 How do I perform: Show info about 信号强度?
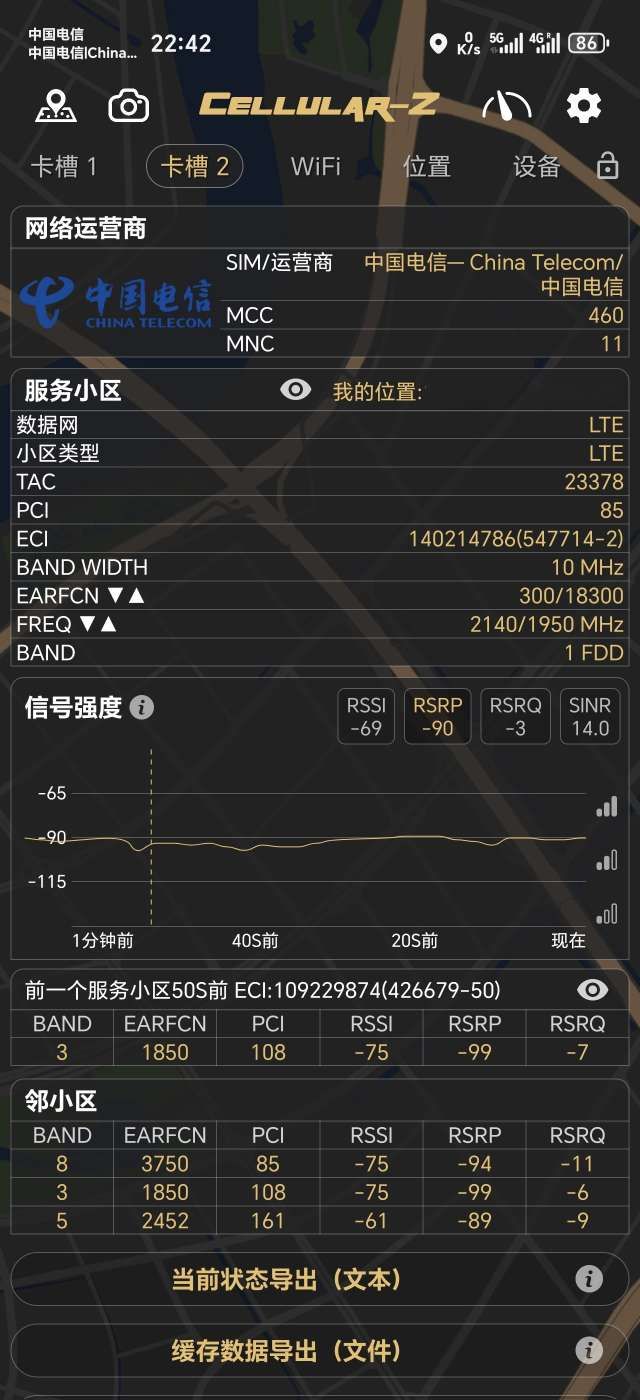[142, 708]
